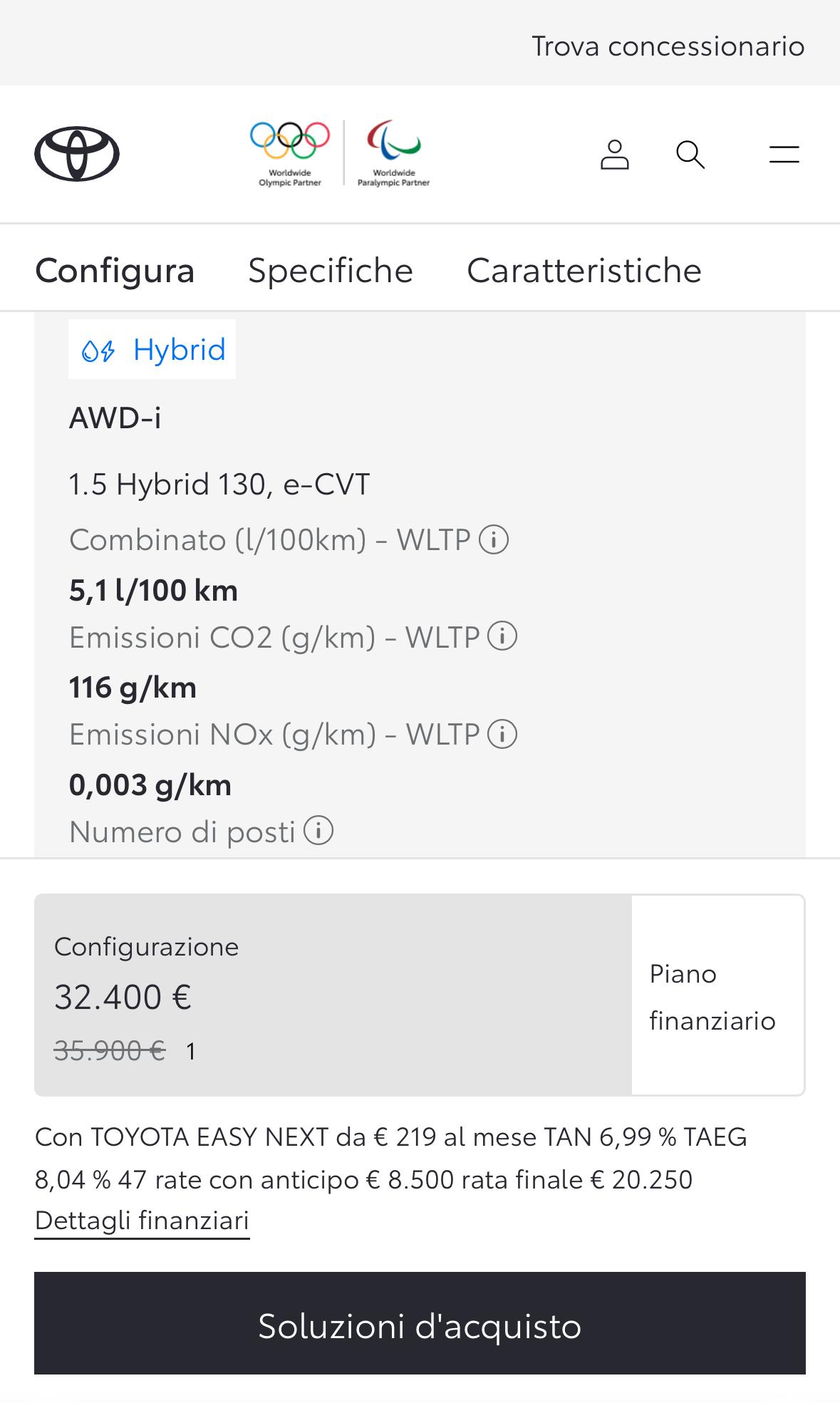
Task: Open Dettagli finanziari link
Action: [142, 1221]
